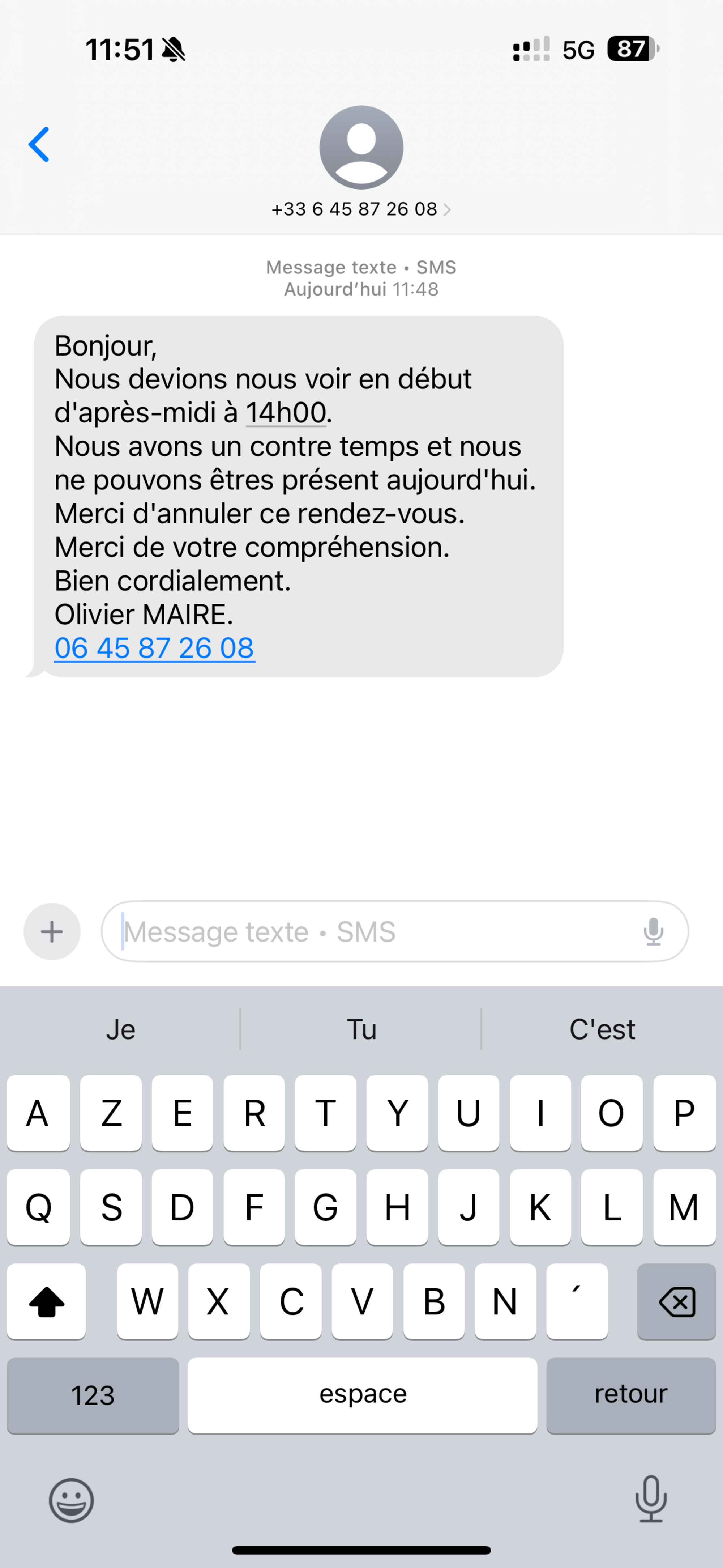Open contact details for +33 6 45 87 26 08
Screen dimensions: 723x1568
coord(361,209)
